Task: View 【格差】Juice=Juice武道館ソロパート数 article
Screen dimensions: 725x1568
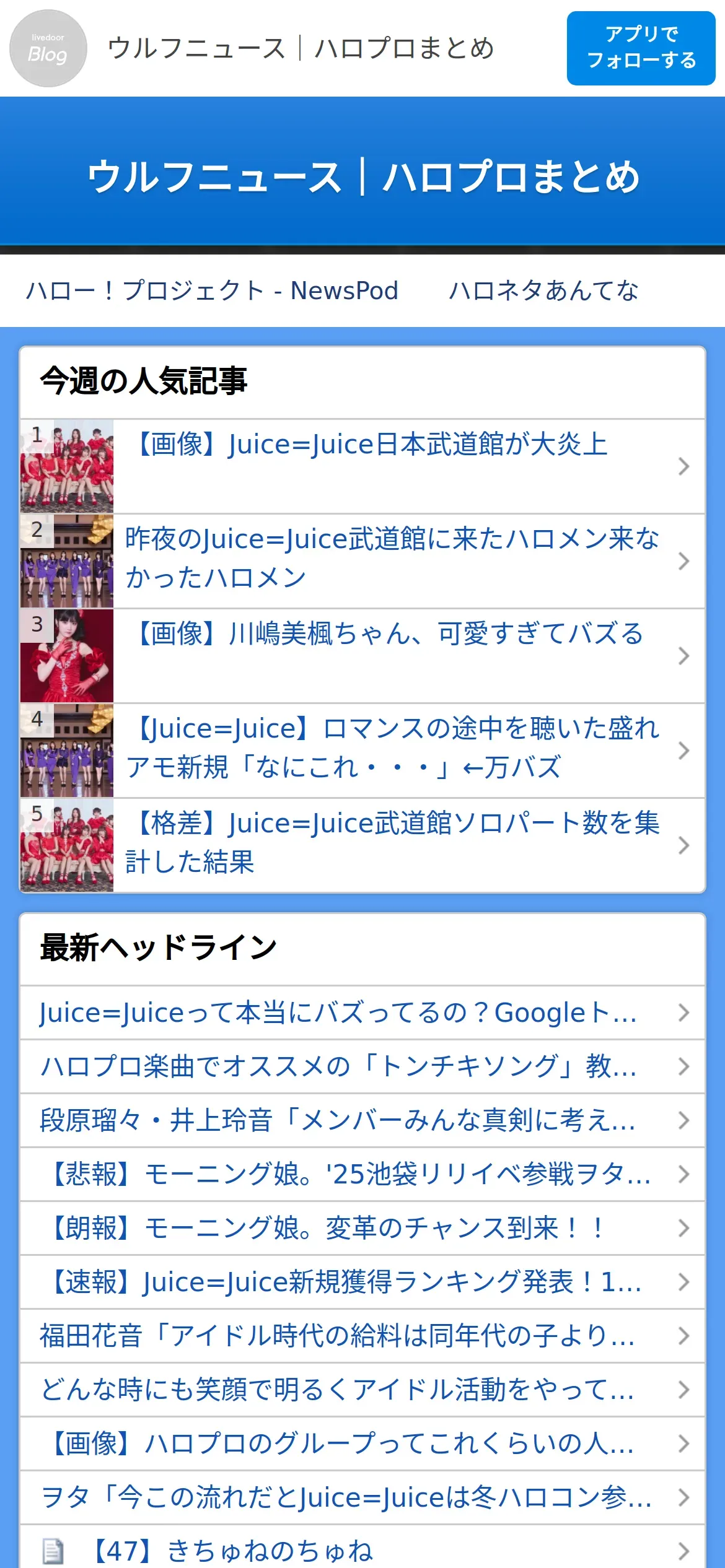Action: (x=392, y=844)
